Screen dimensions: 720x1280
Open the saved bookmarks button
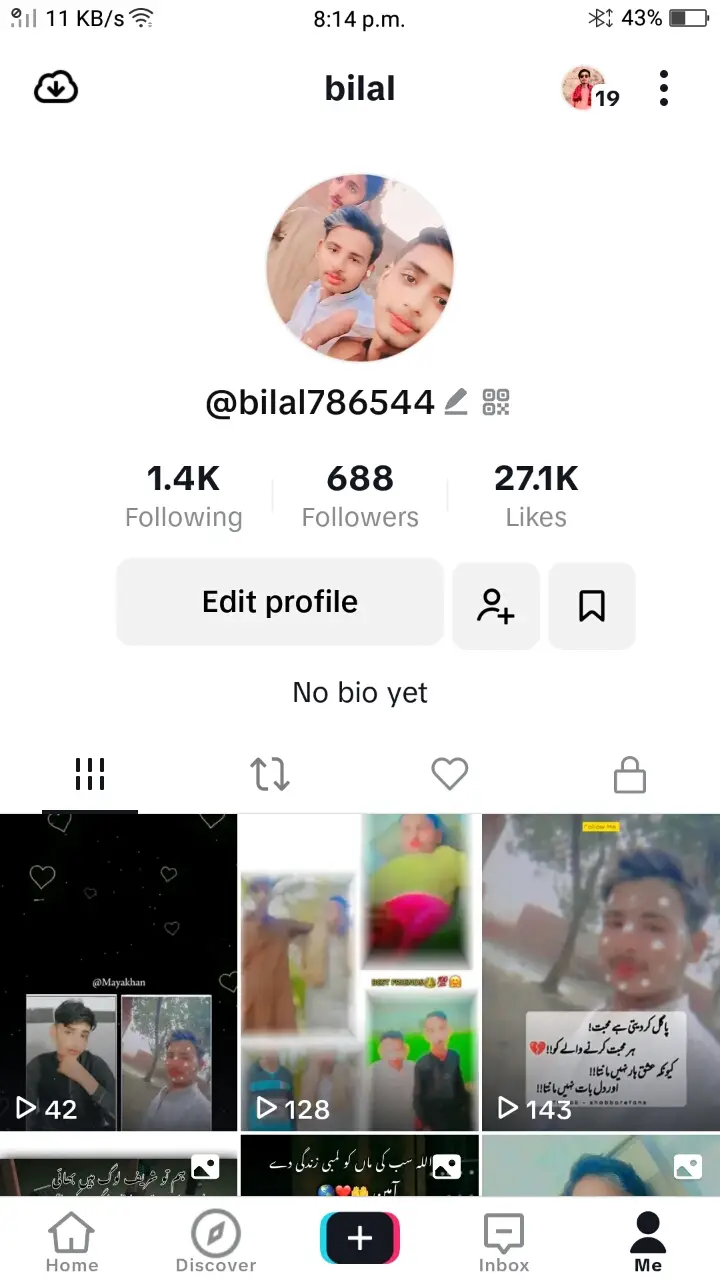592,605
